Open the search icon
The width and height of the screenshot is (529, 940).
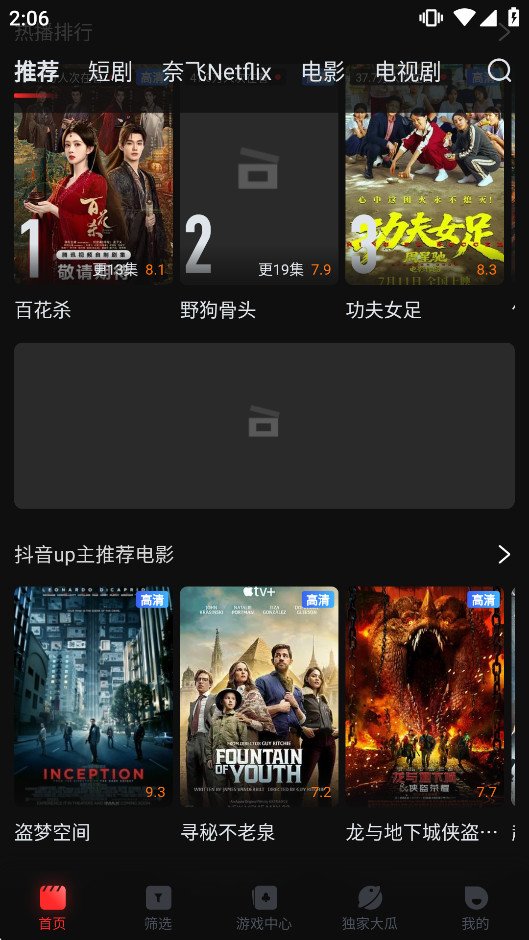pos(499,71)
